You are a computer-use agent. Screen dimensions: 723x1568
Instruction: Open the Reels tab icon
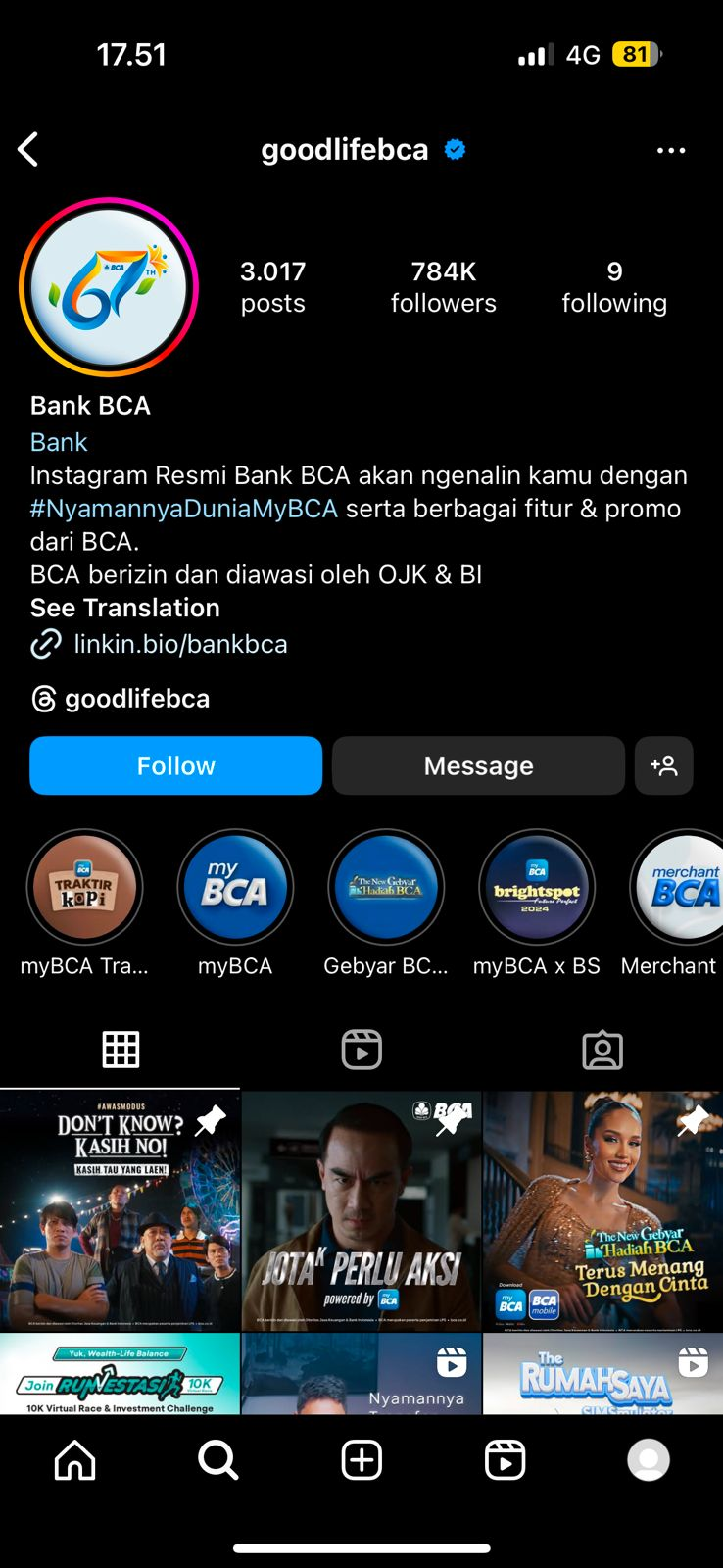(x=361, y=1049)
